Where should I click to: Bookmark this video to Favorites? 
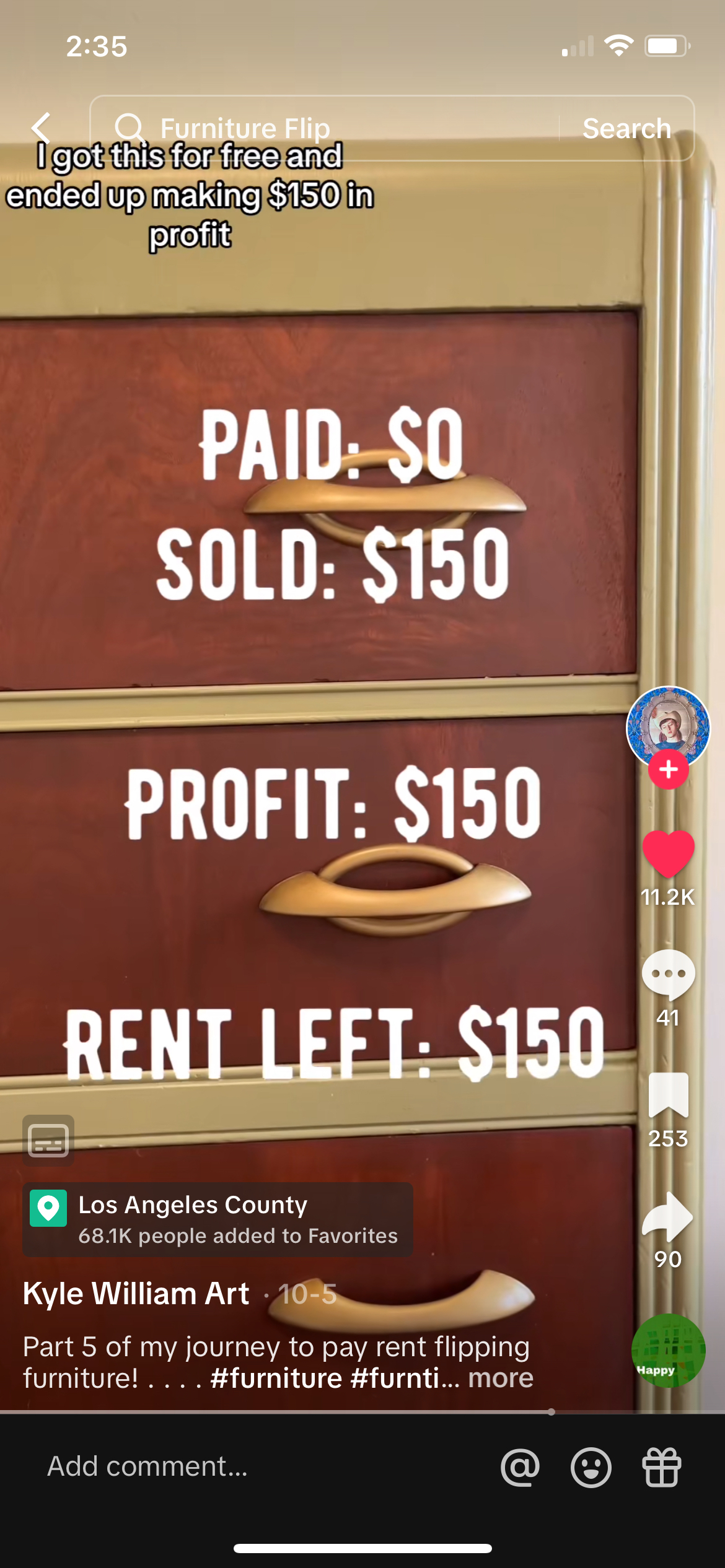(x=668, y=1095)
